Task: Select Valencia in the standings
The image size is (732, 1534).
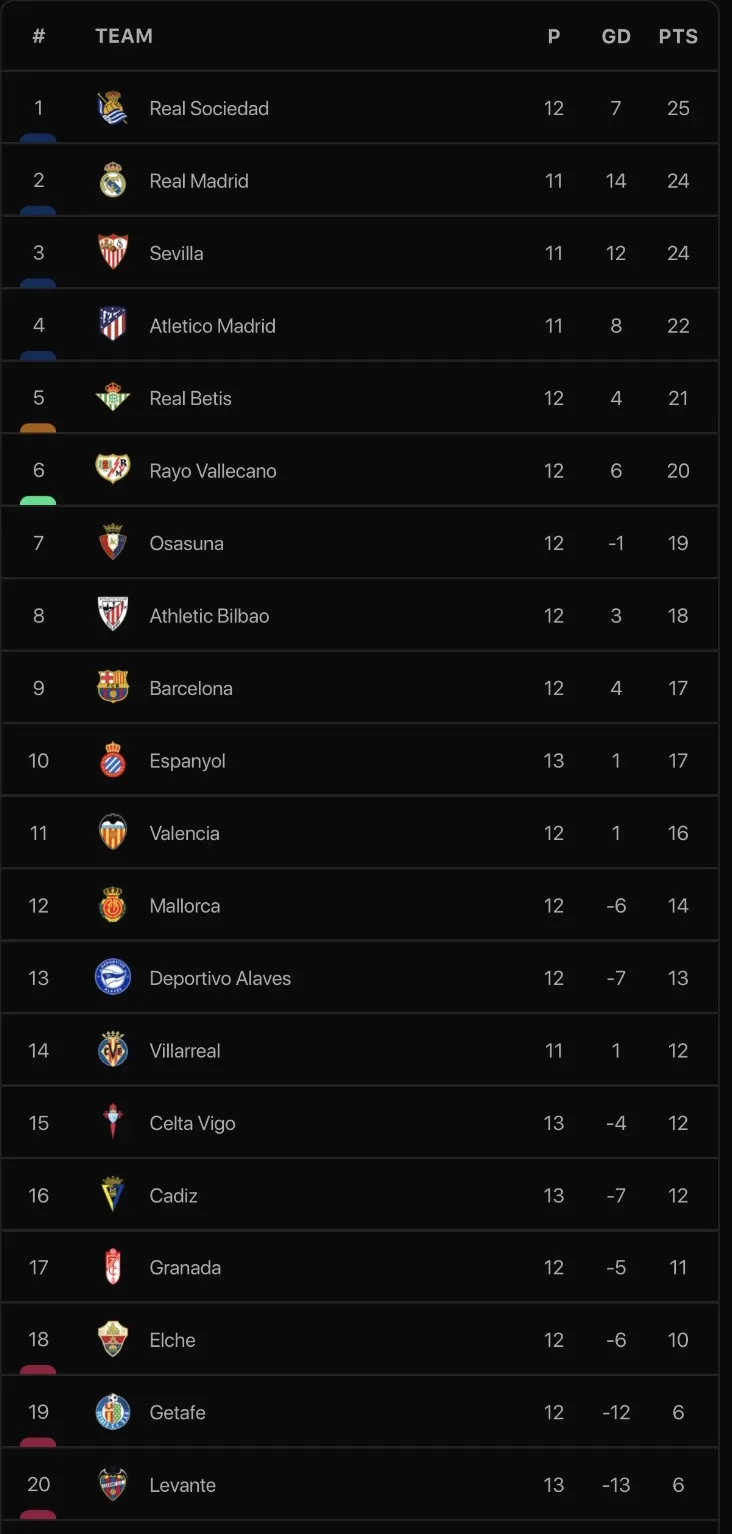Action: click(x=184, y=833)
